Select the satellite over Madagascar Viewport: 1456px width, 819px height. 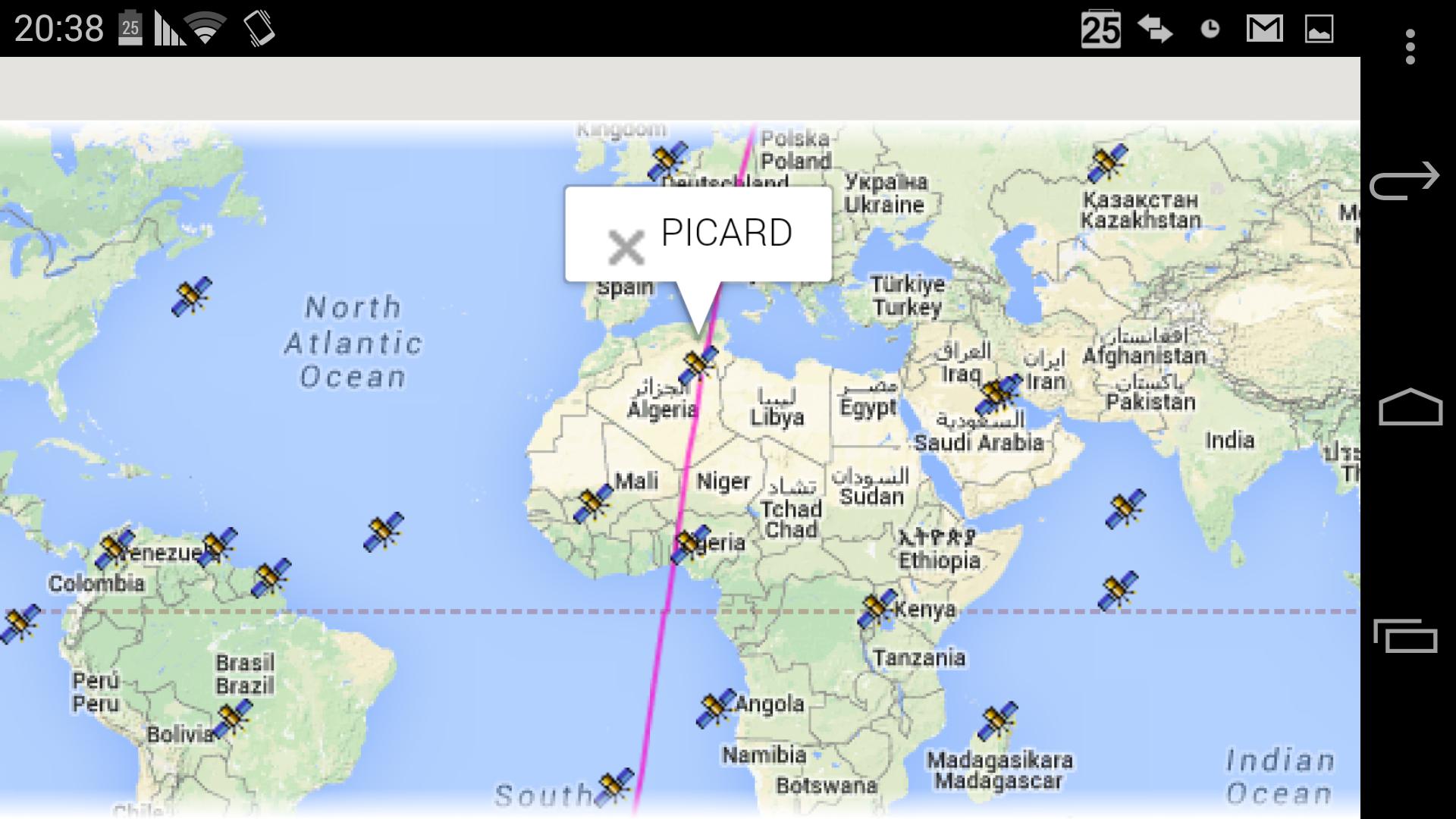point(997,721)
